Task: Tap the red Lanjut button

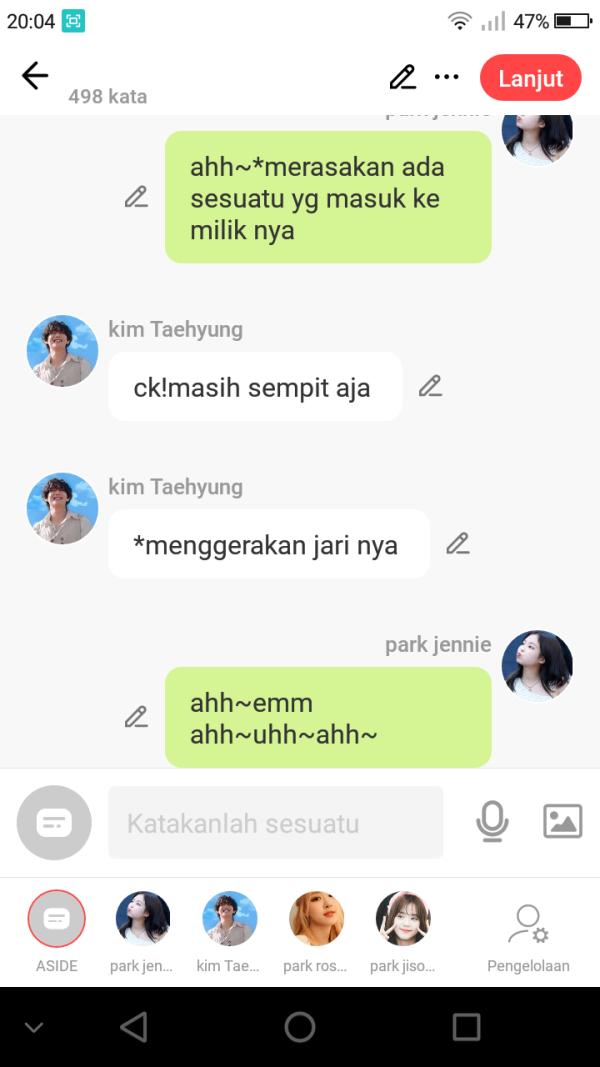Action: [x=530, y=78]
